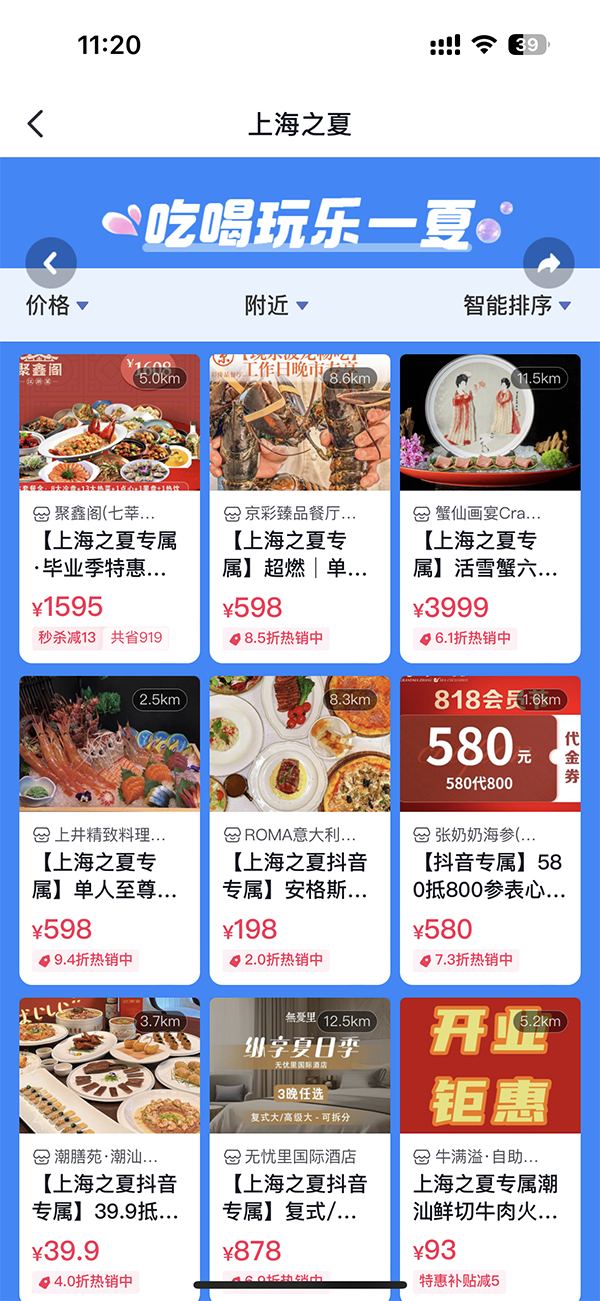
Task: Share this page via the arrow icon
Action: pos(548,263)
